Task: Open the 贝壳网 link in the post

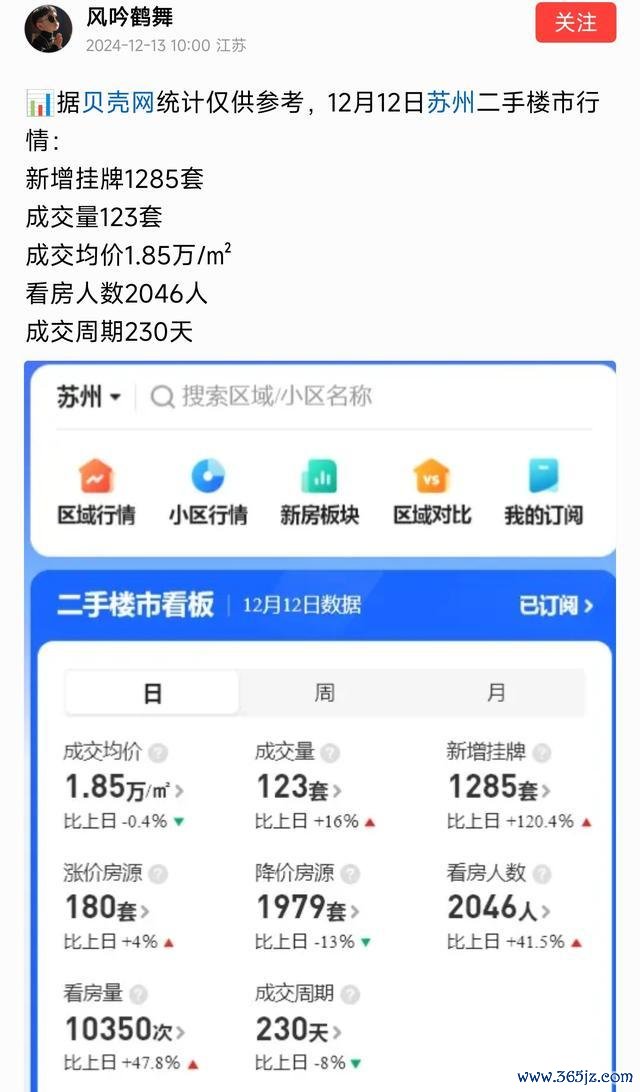Action: coord(118,102)
